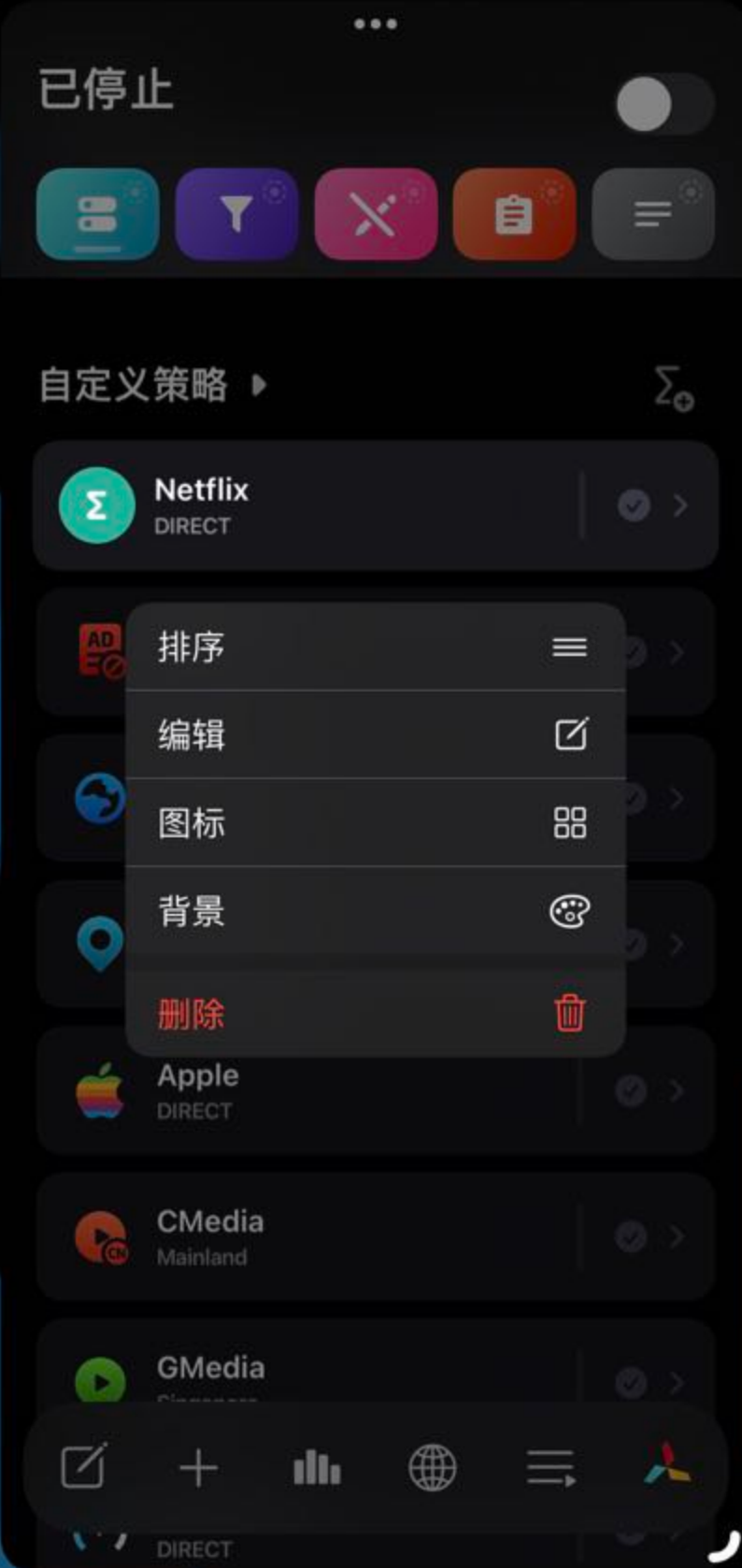
Task: Select 背景 background option
Action: 374,910
